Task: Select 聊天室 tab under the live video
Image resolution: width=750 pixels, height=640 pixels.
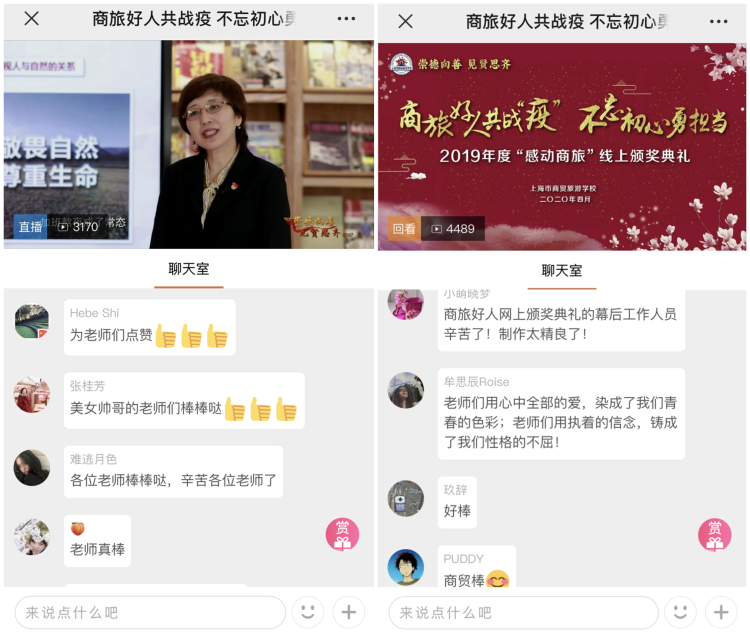Action: 188,269
